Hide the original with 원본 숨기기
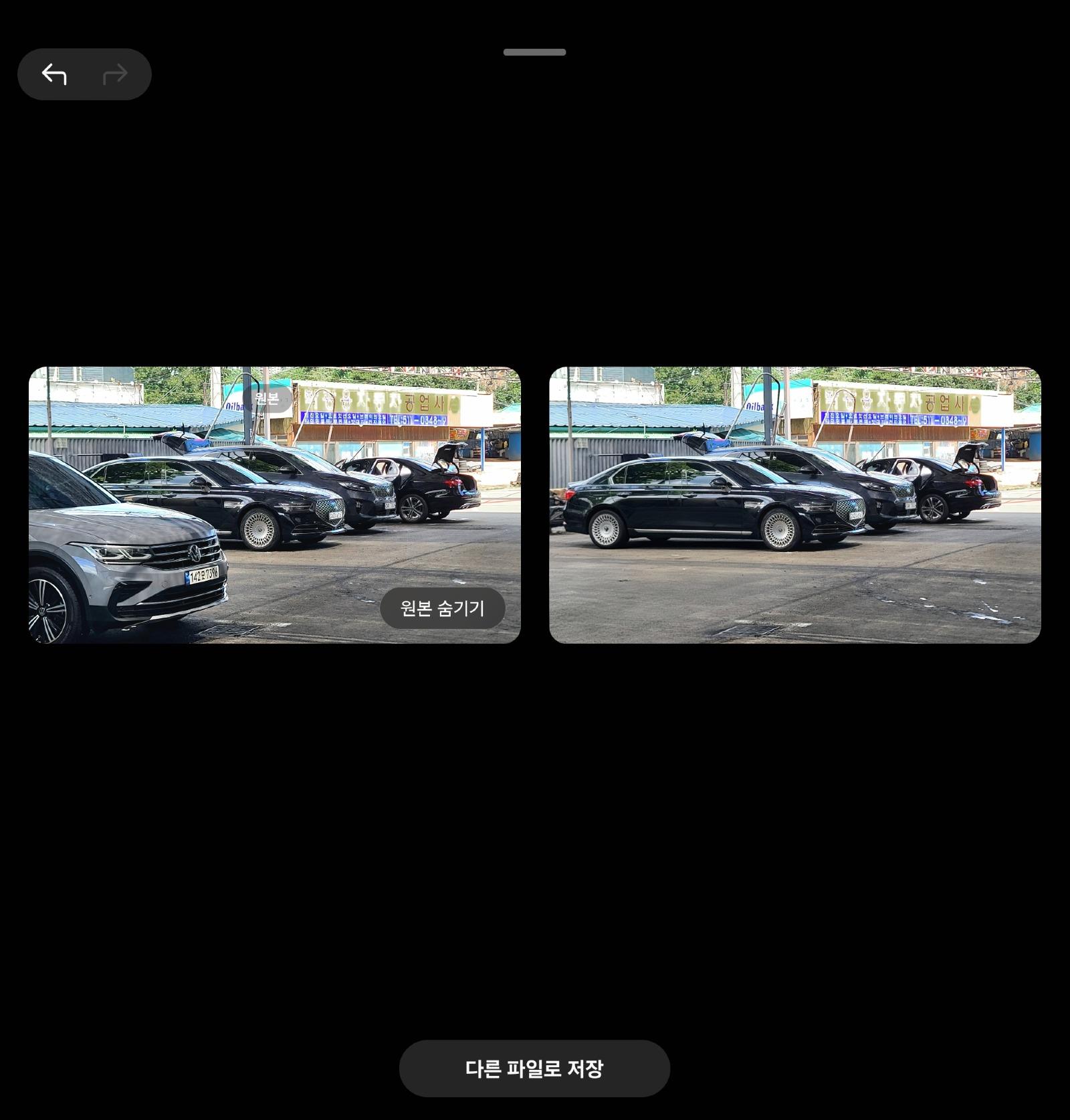This screenshot has width=1070, height=1120. pyautogui.click(x=442, y=608)
